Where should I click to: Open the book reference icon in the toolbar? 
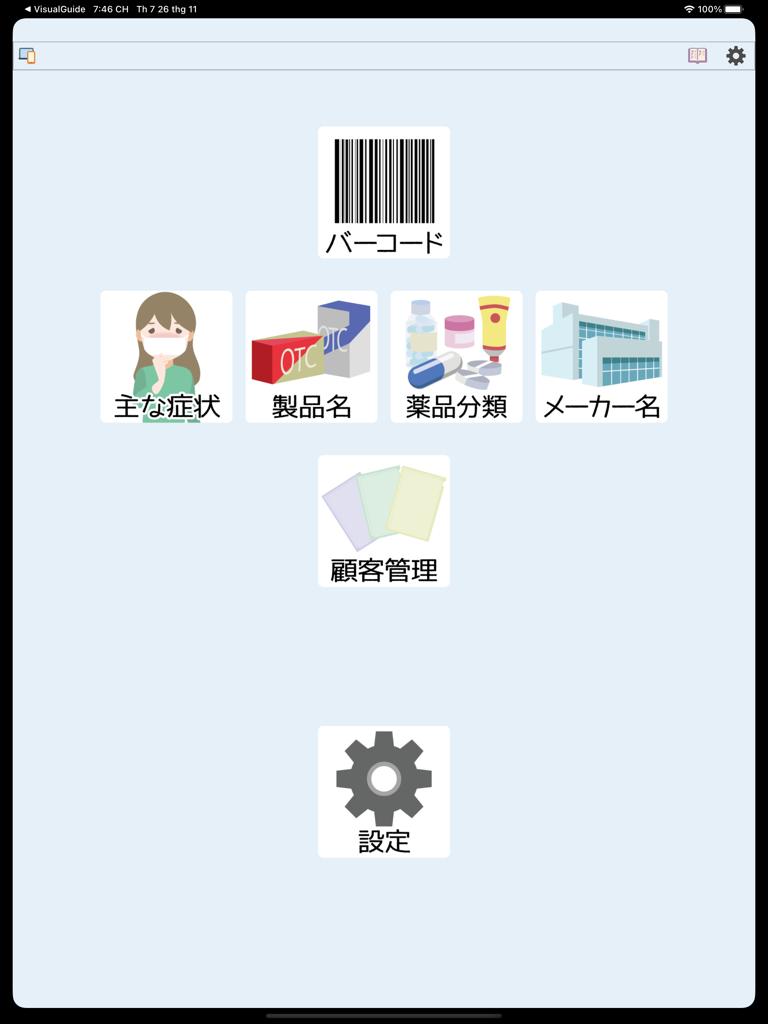click(x=696, y=55)
